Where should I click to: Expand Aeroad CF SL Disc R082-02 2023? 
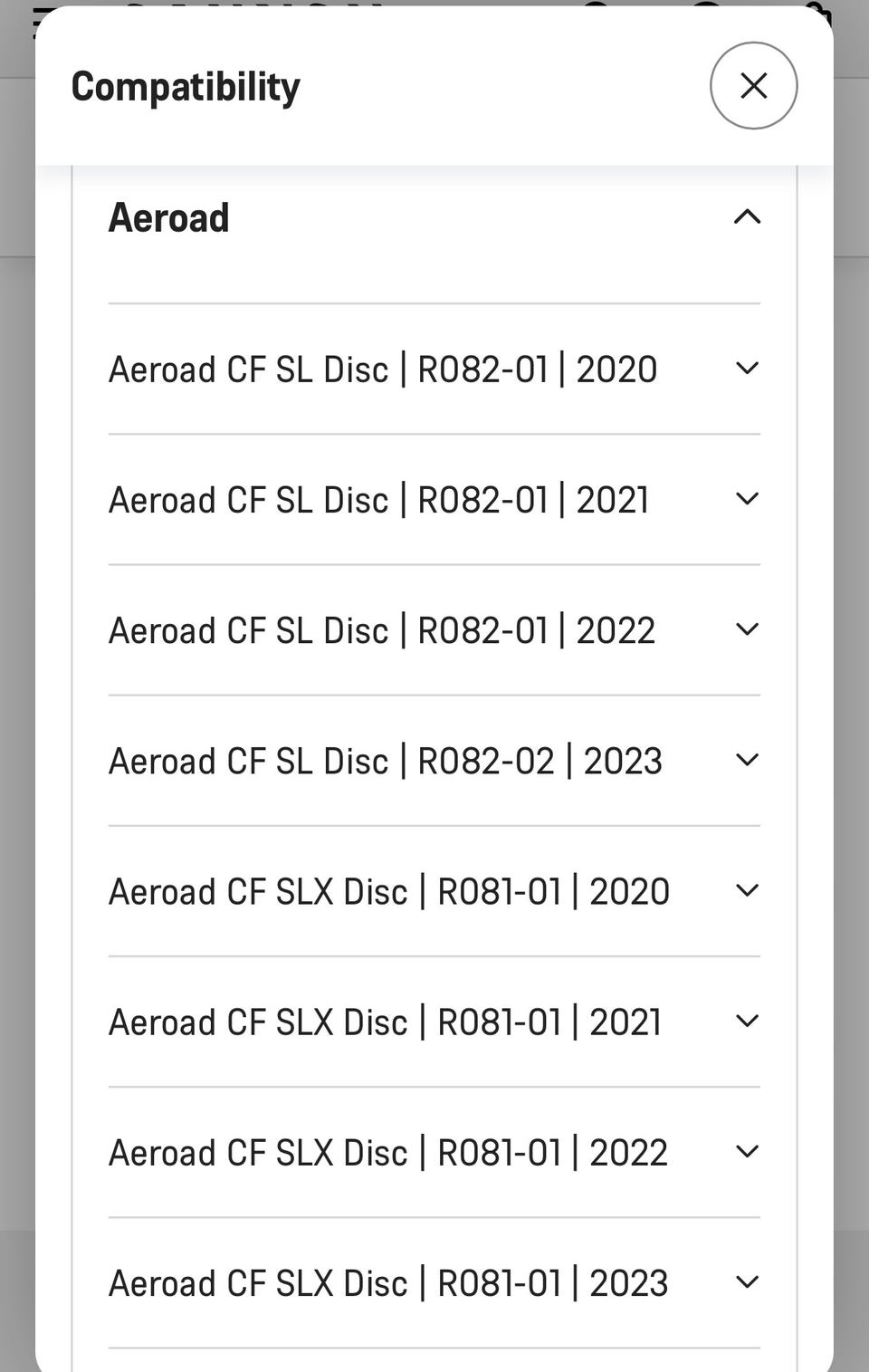tap(747, 760)
